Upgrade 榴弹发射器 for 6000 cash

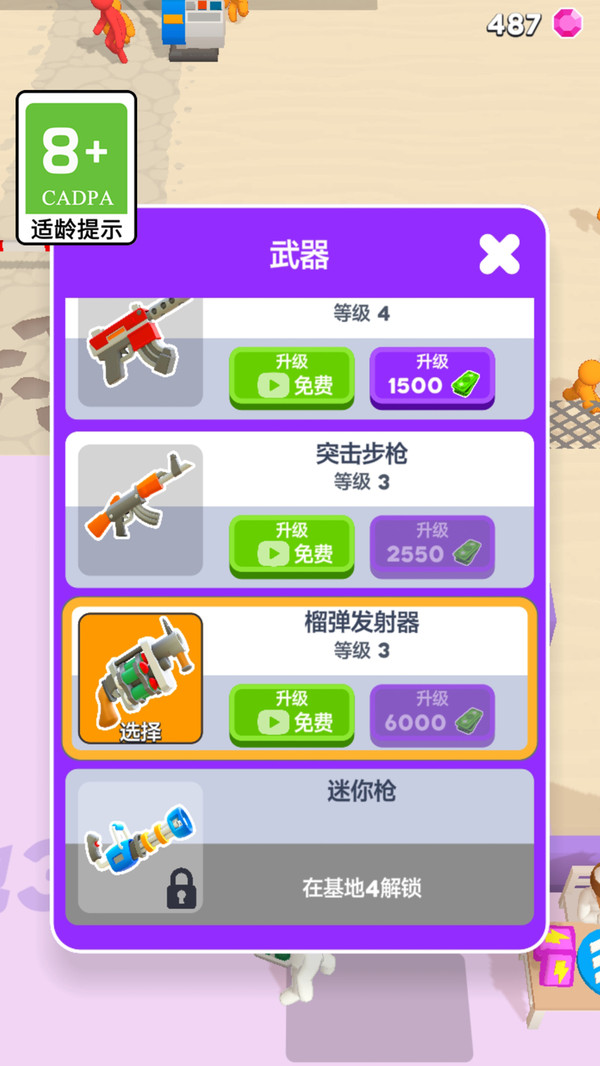pyautogui.click(x=432, y=714)
